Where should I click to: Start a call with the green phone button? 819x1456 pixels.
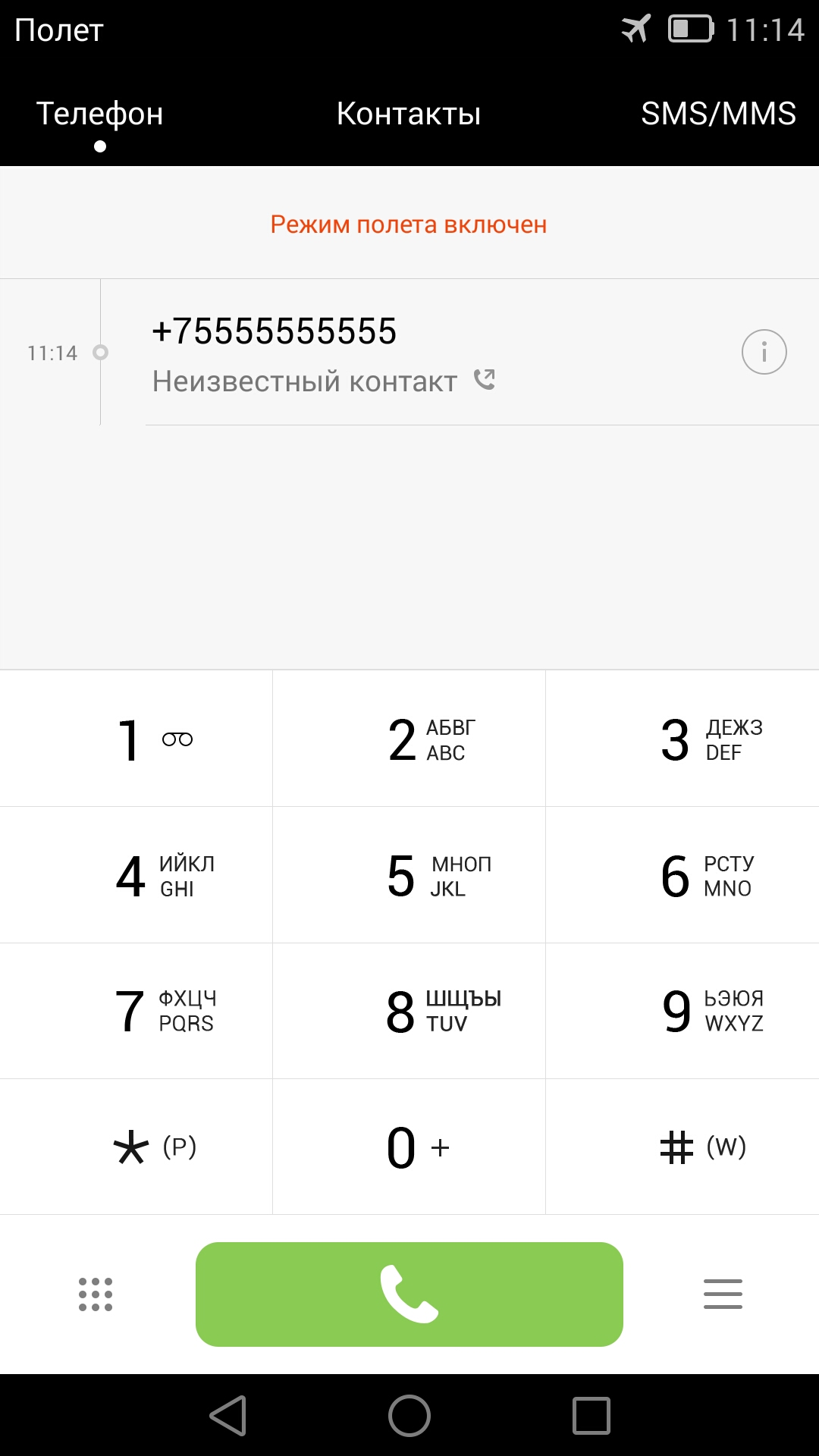click(409, 1294)
